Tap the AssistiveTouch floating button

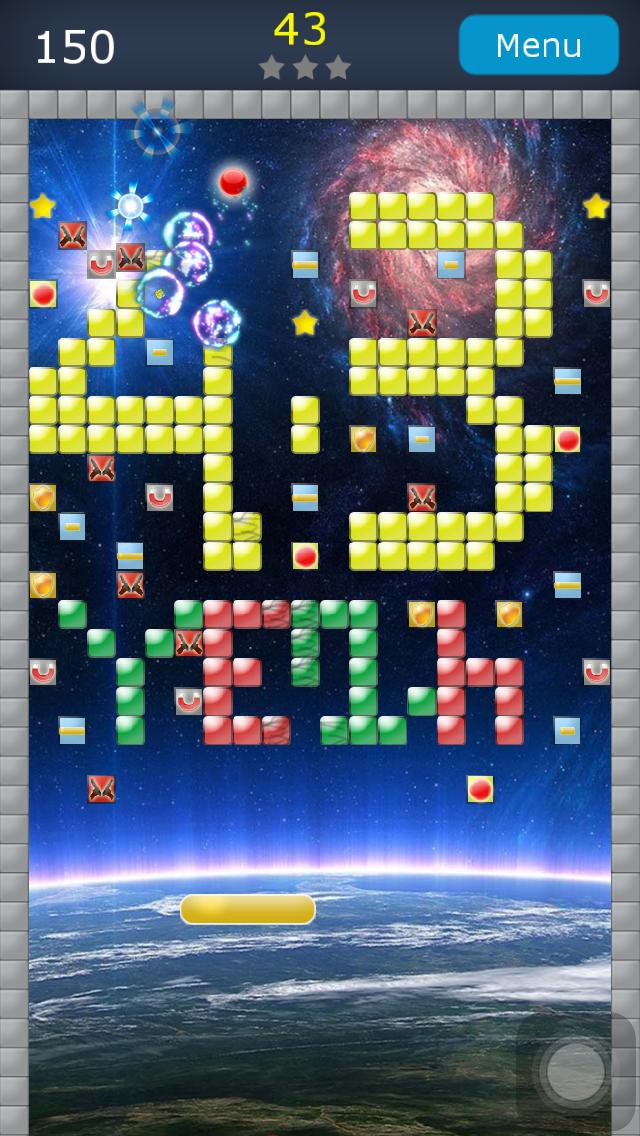pos(576,1073)
